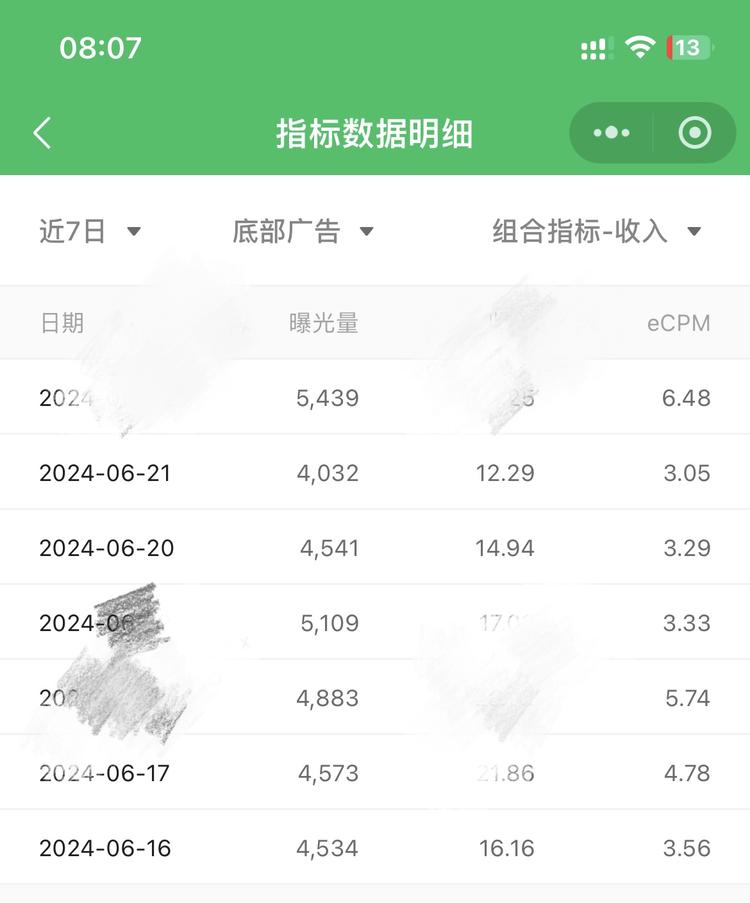750x903 pixels.
Task: Tap the cellular signal indicator
Action: point(594,46)
